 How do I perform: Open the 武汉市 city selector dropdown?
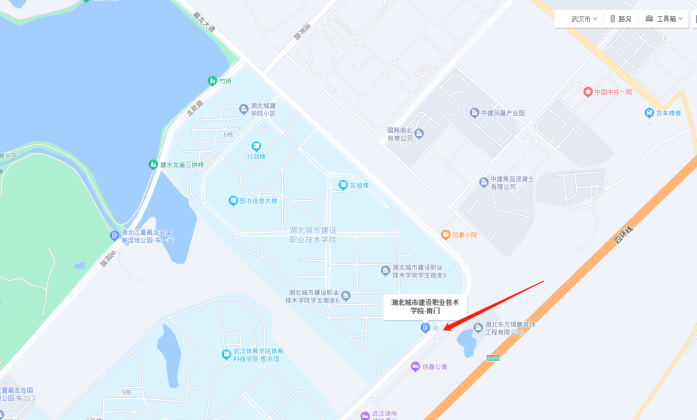tap(582, 18)
